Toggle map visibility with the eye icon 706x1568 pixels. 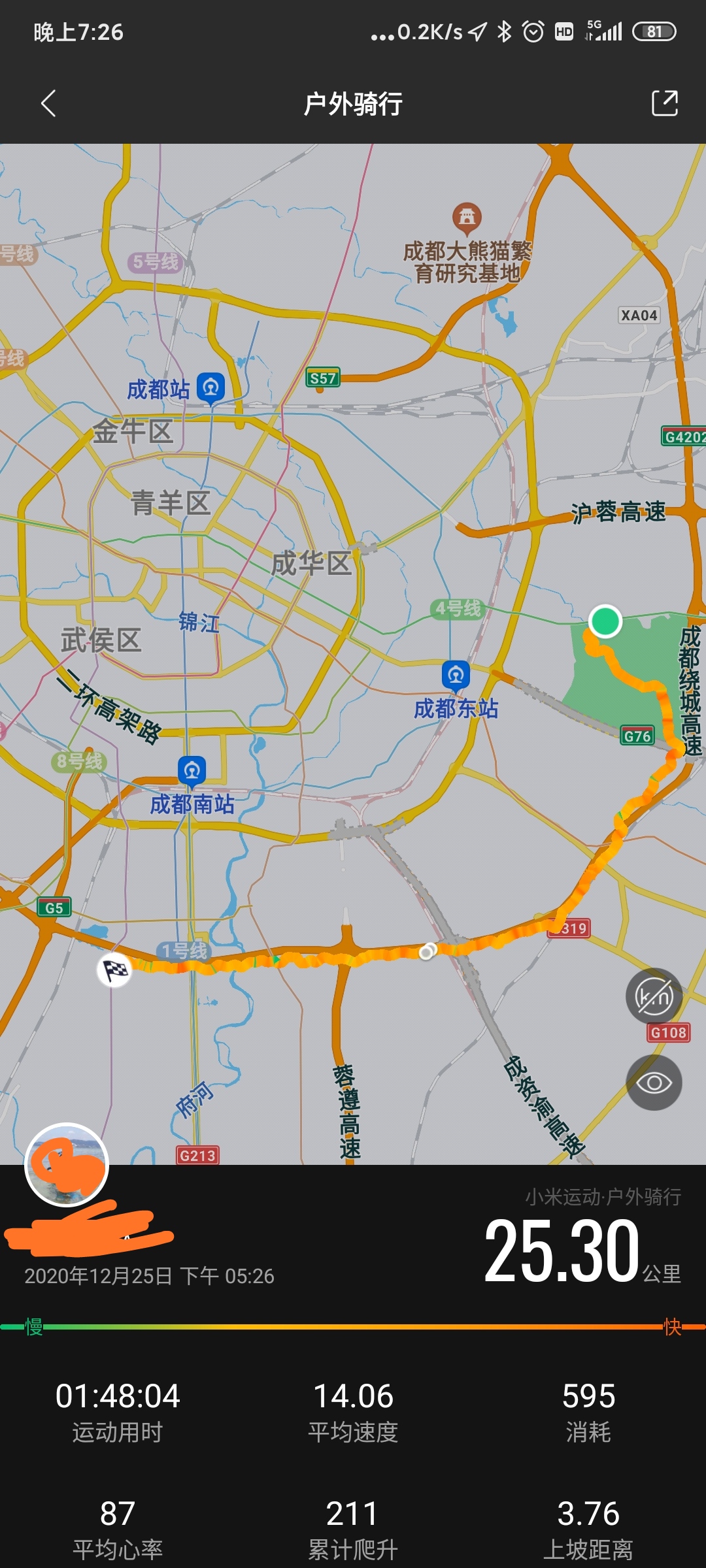[x=654, y=1083]
